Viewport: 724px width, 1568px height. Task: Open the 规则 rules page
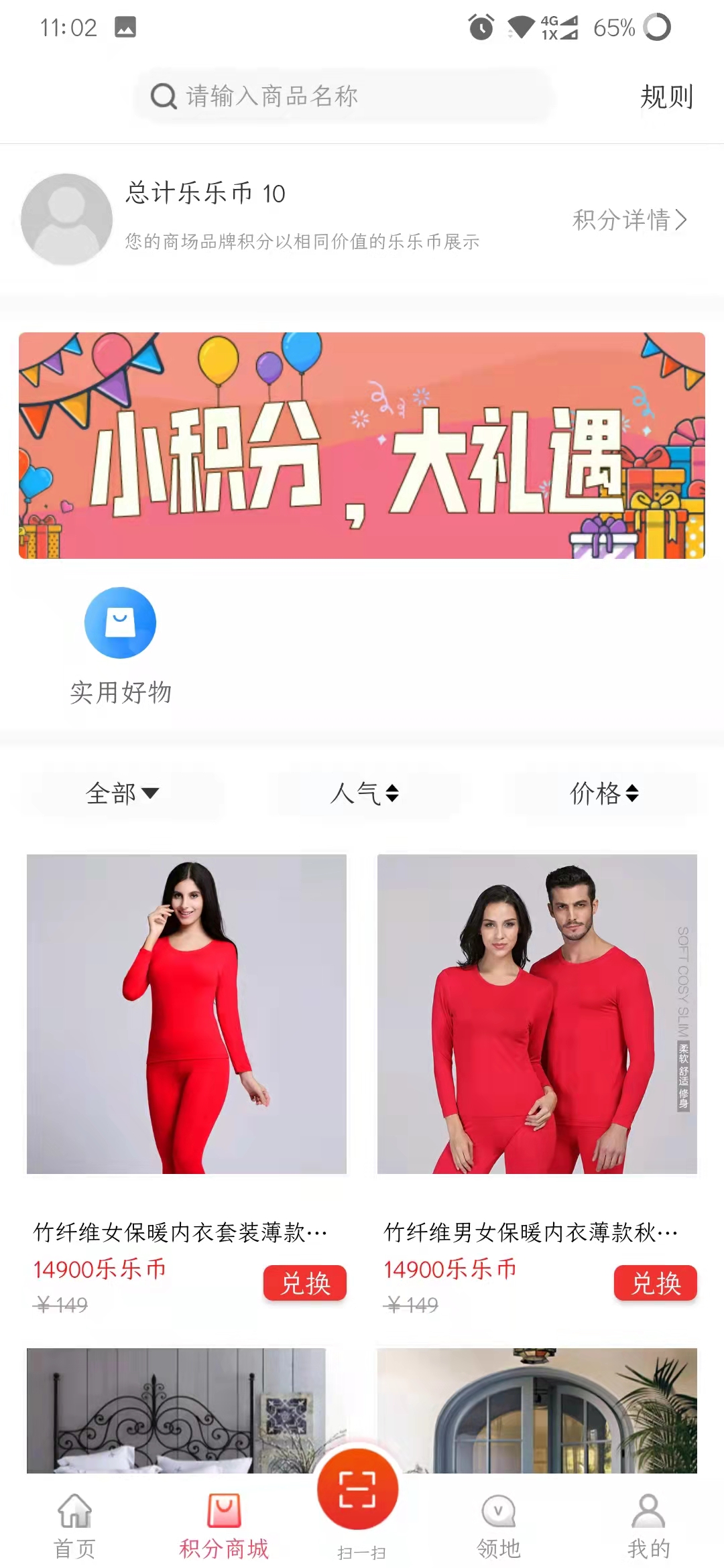(666, 96)
